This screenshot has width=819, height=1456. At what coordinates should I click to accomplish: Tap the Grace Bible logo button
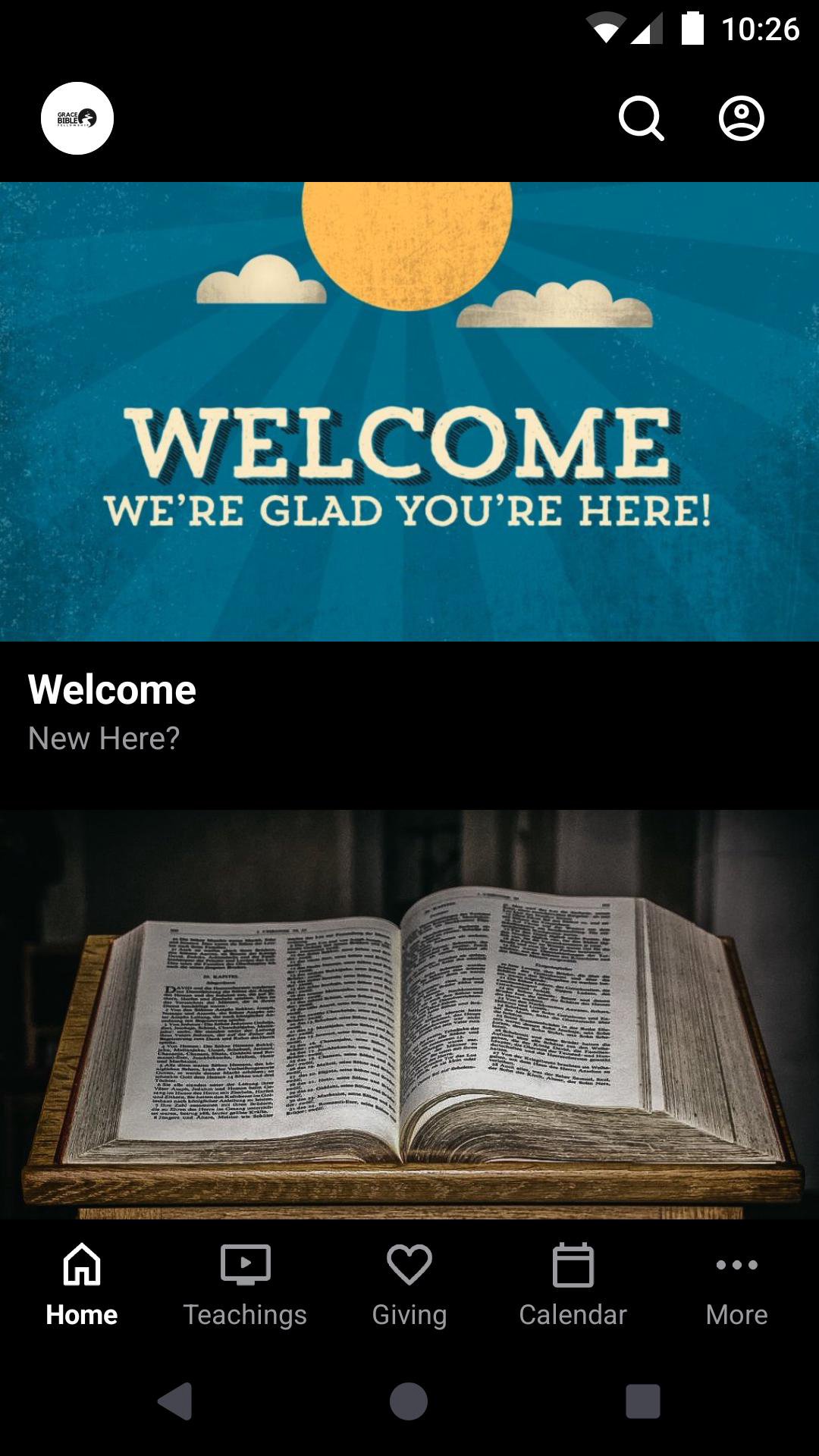77,118
